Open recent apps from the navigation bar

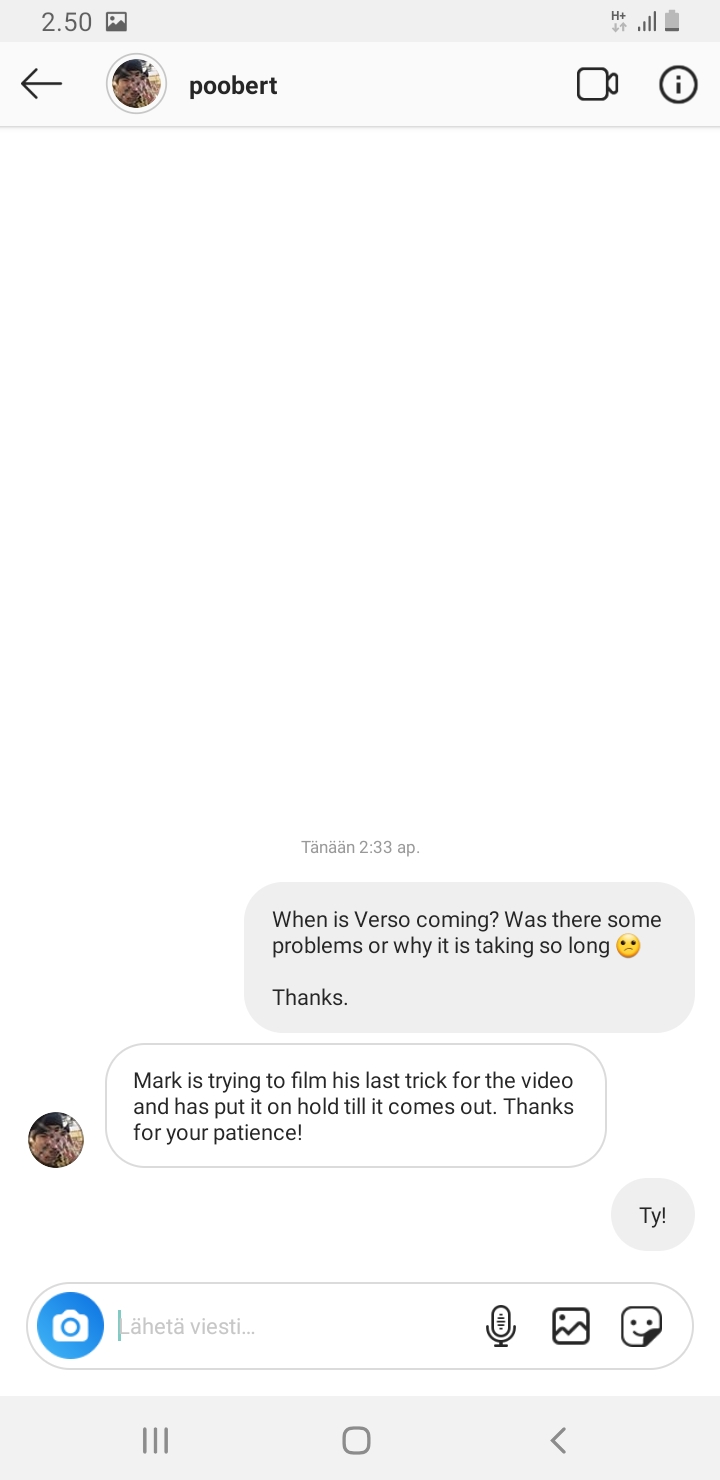[155, 1440]
